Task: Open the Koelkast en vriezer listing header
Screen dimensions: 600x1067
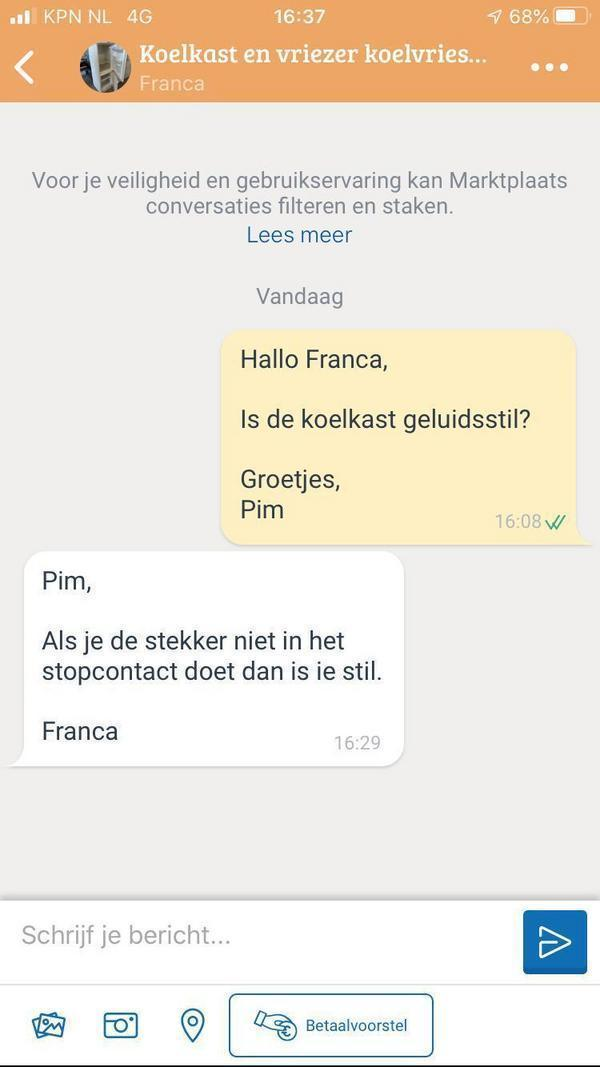Action: pos(312,55)
